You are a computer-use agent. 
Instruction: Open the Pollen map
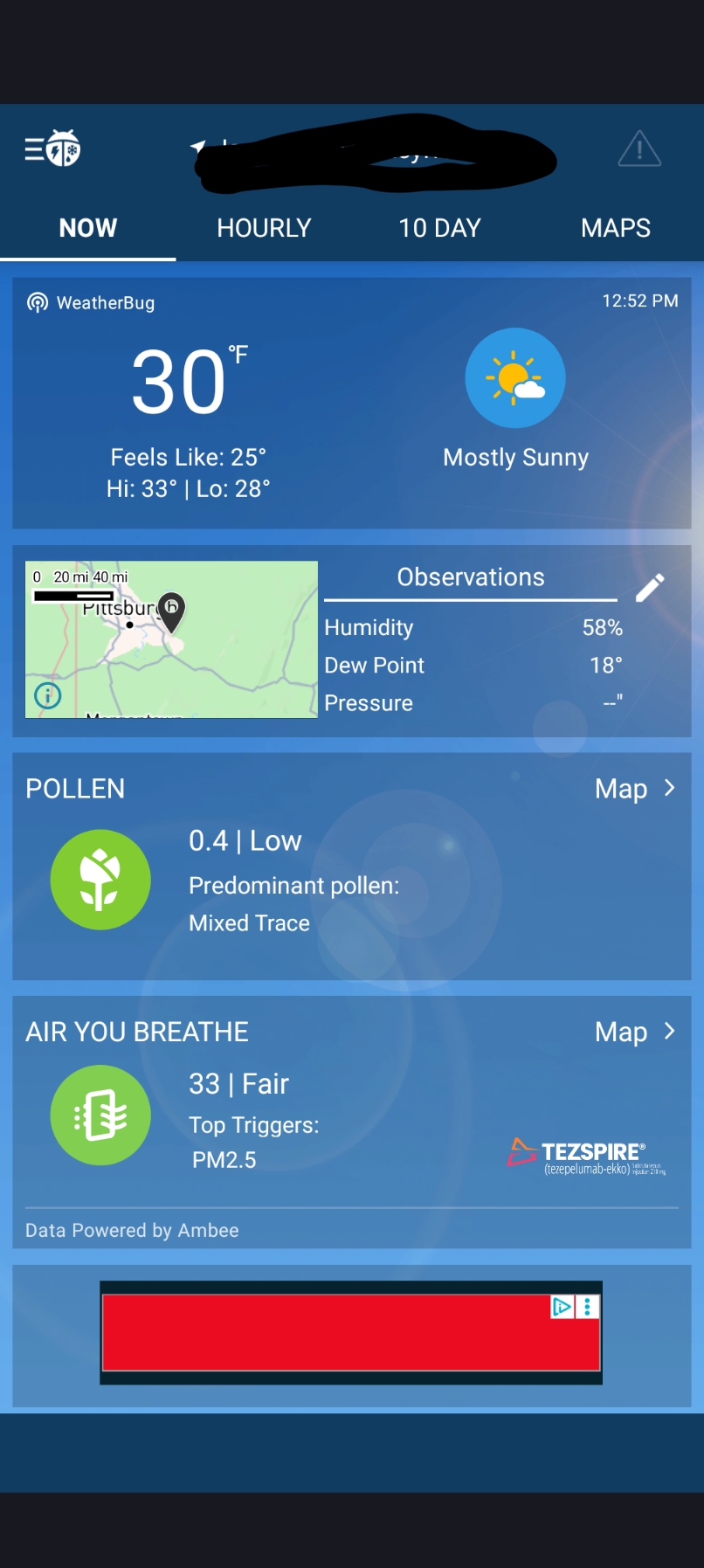point(634,789)
